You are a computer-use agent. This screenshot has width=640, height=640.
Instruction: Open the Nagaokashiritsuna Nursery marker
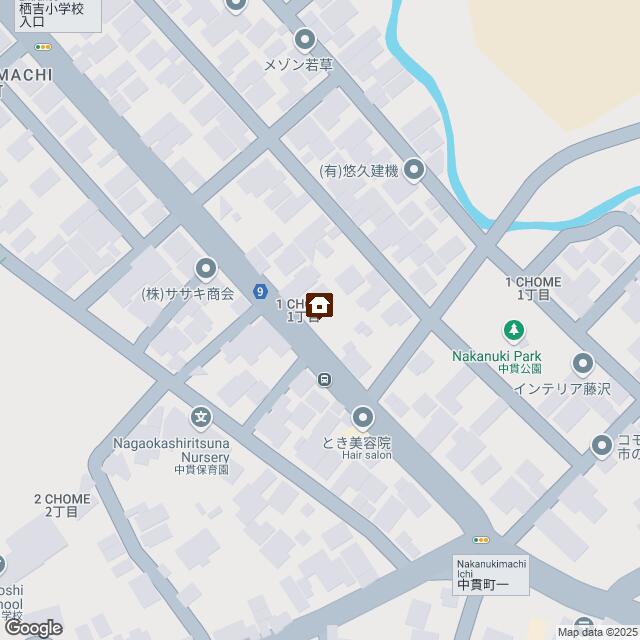202,416
